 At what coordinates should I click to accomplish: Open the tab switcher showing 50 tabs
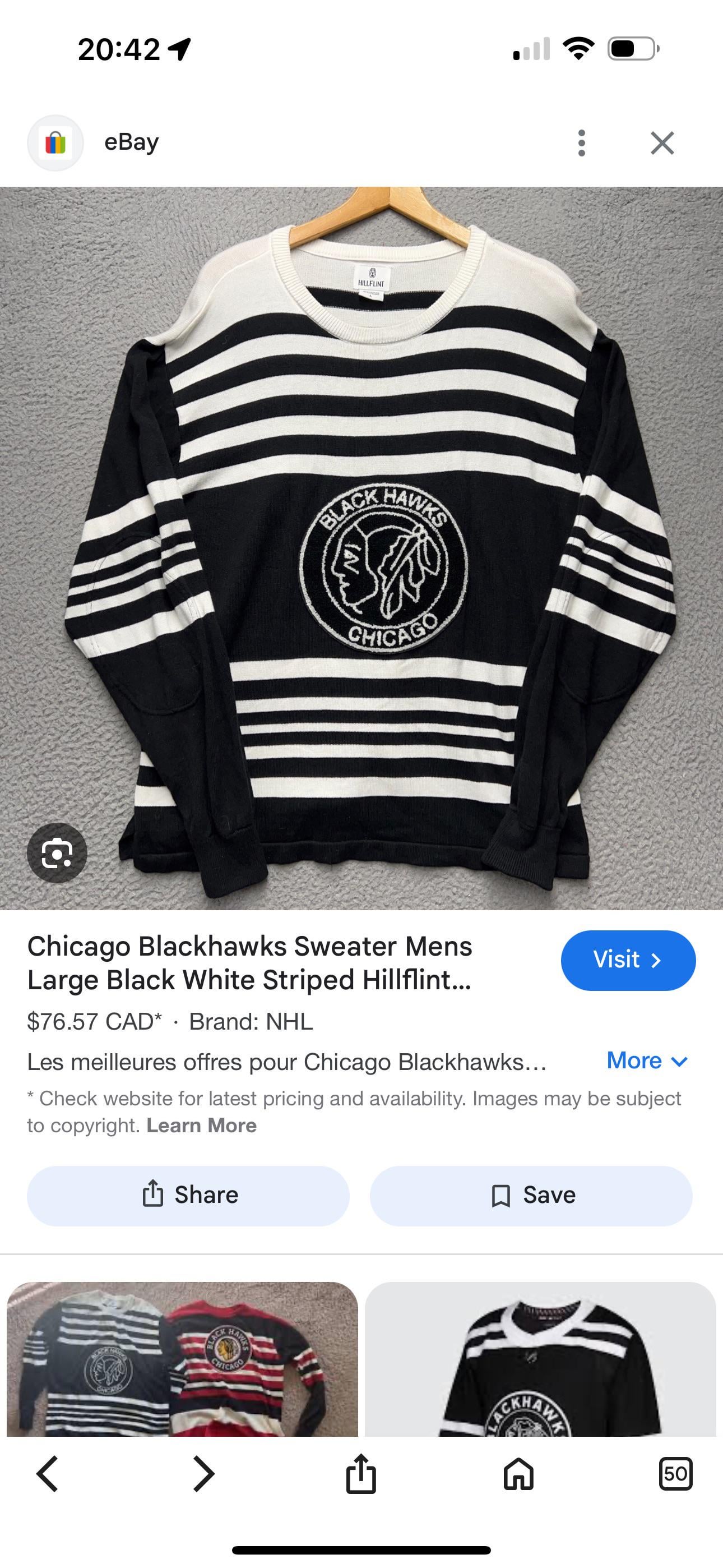click(675, 1474)
